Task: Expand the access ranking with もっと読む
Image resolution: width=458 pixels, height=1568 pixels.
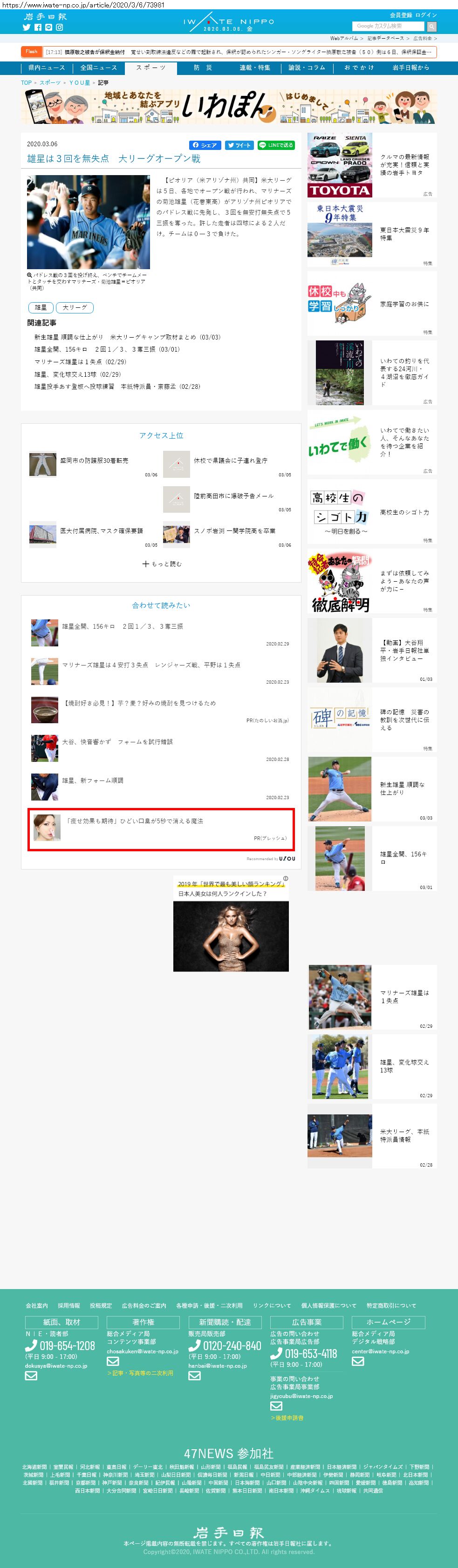Action: (161, 563)
